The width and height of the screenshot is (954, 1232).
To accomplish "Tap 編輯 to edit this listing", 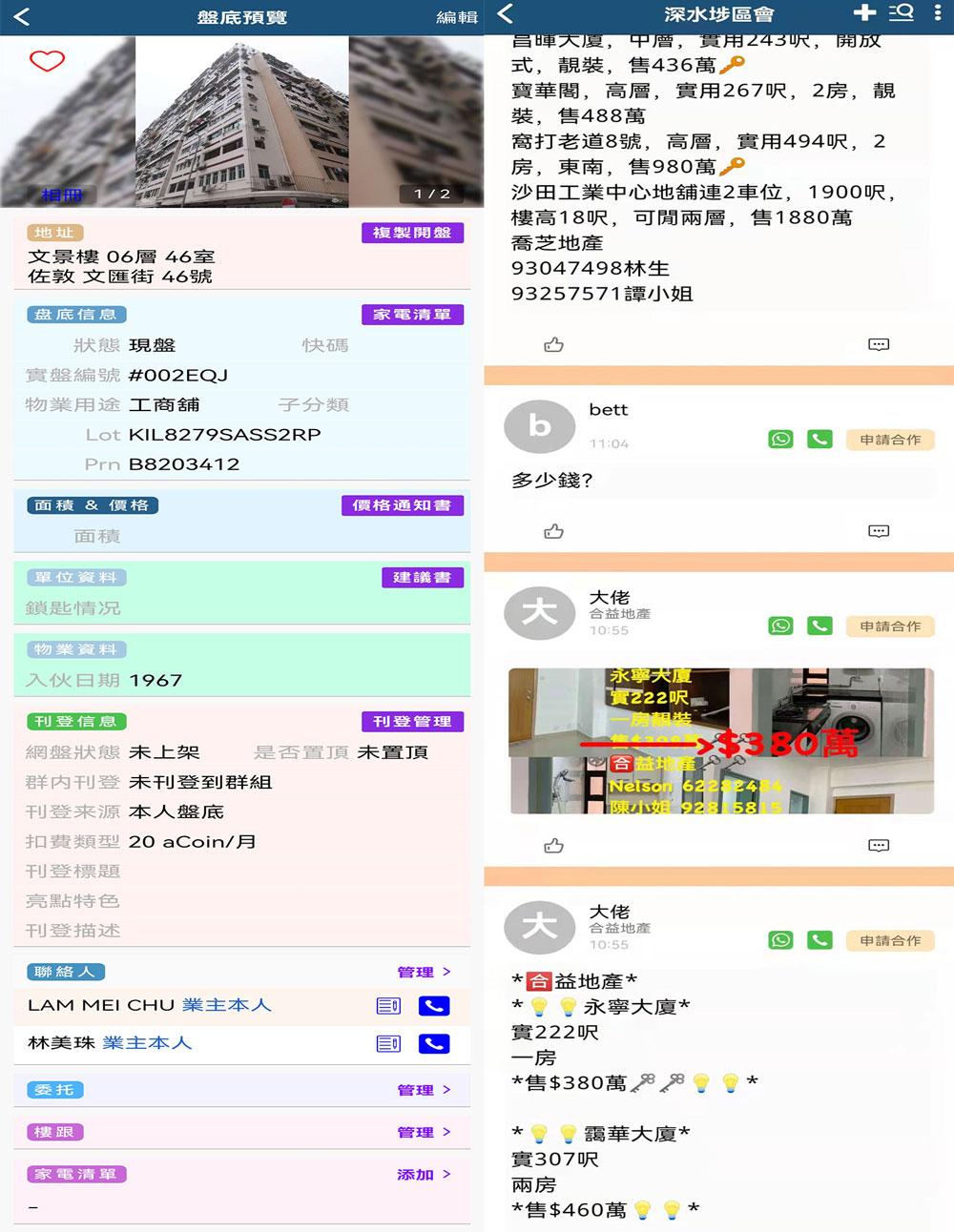I will [456, 17].
